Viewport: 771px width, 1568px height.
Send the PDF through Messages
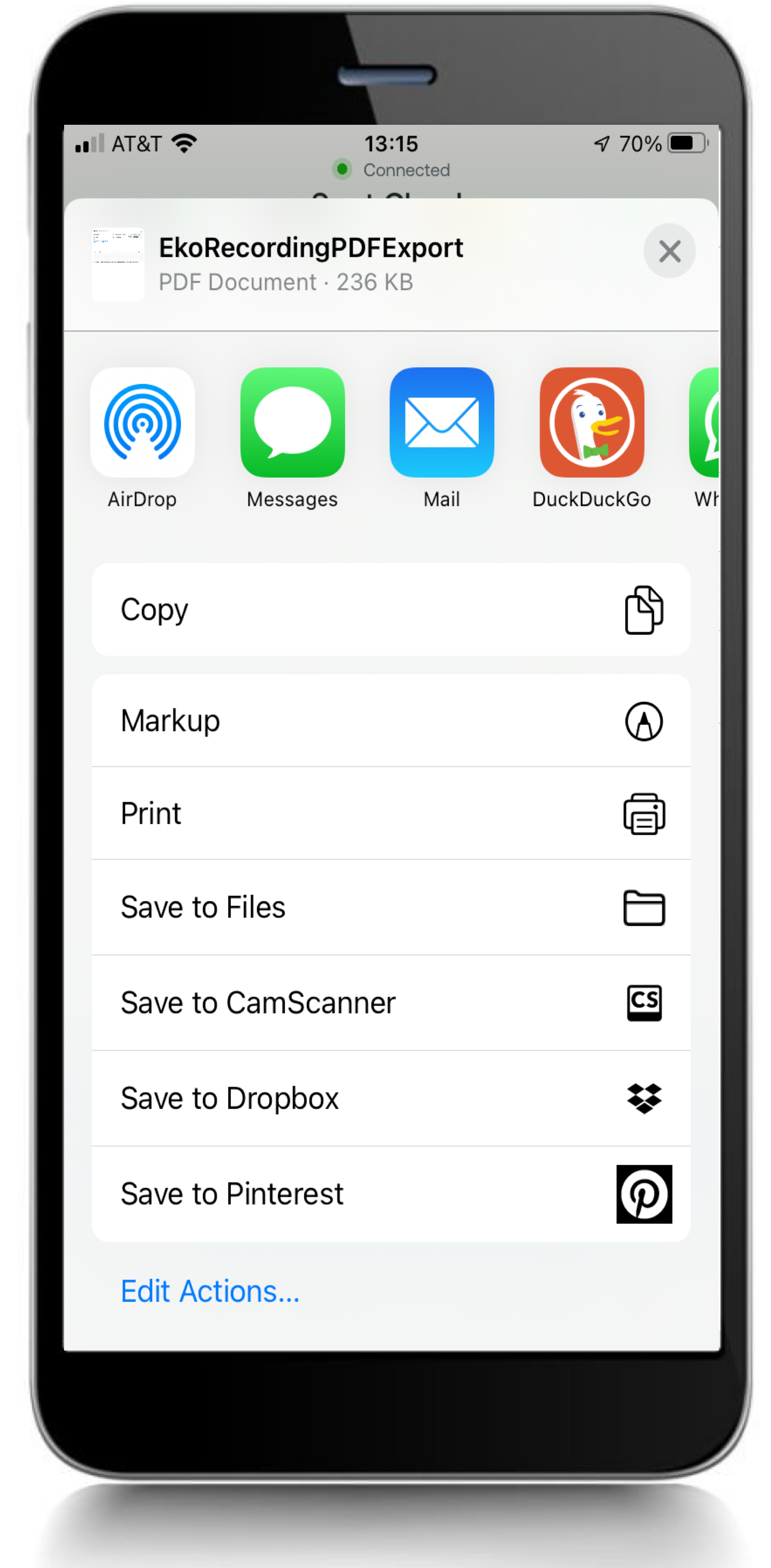coord(292,423)
